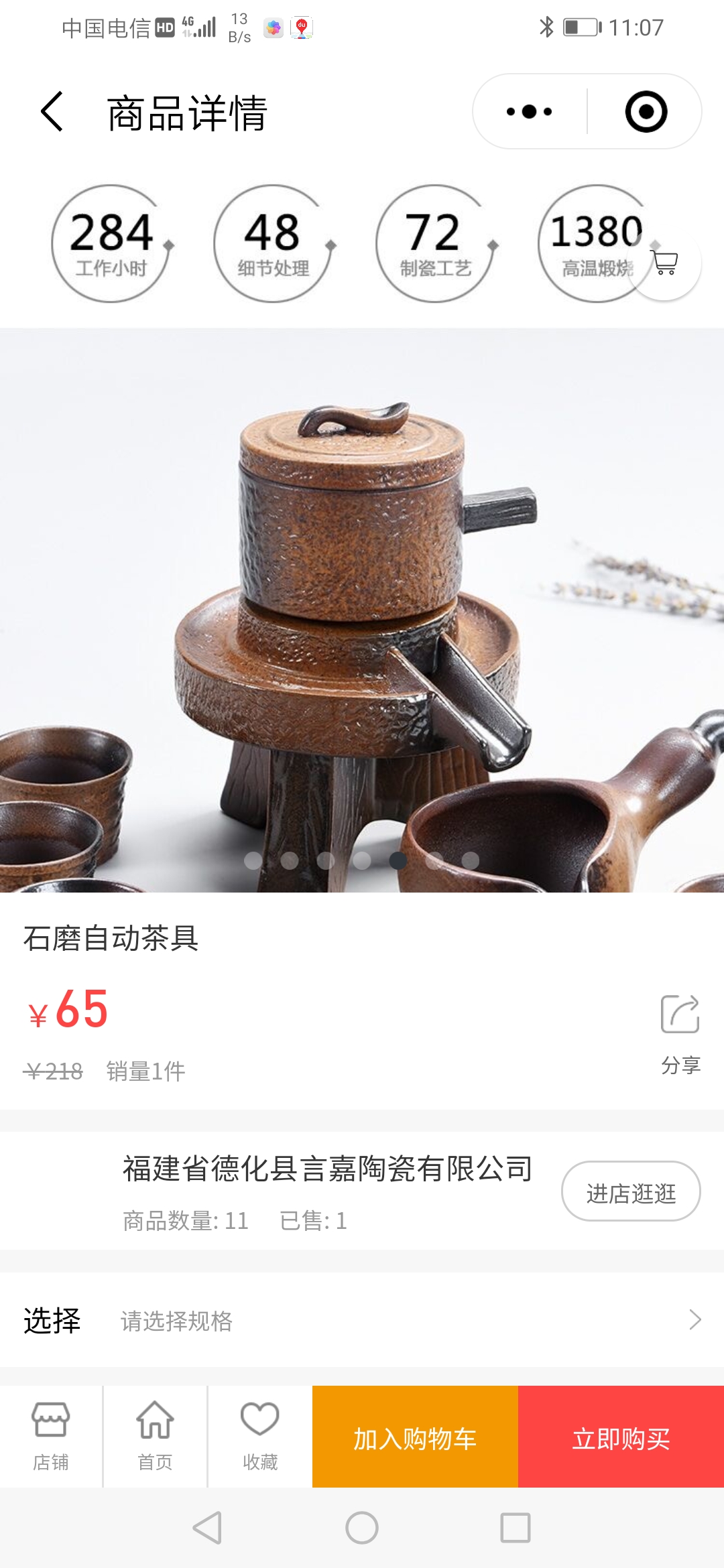Go back from the product details page
The height and width of the screenshot is (1568, 724).
tap(52, 112)
